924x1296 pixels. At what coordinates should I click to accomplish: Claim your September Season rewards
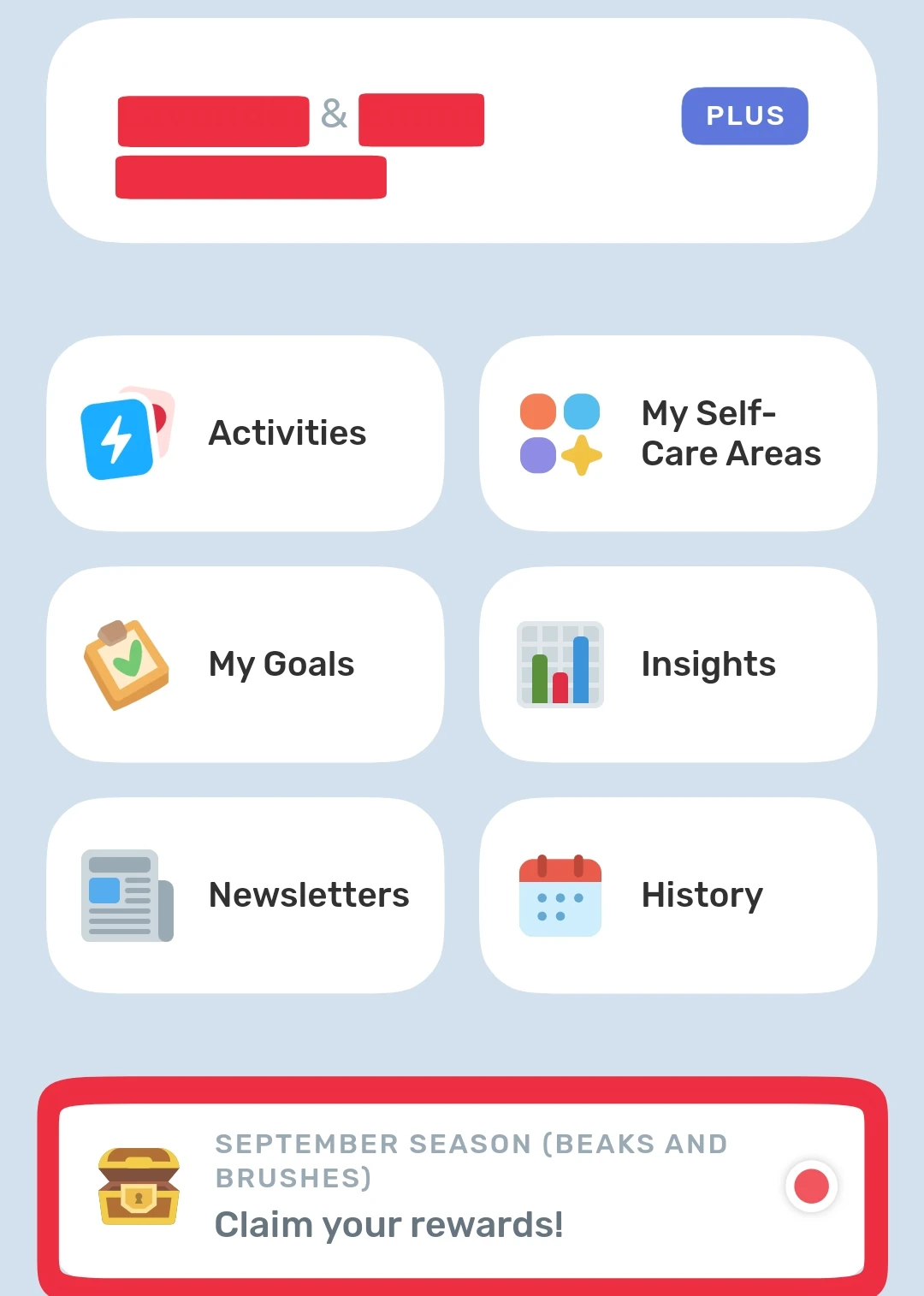[x=462, y=1189]
